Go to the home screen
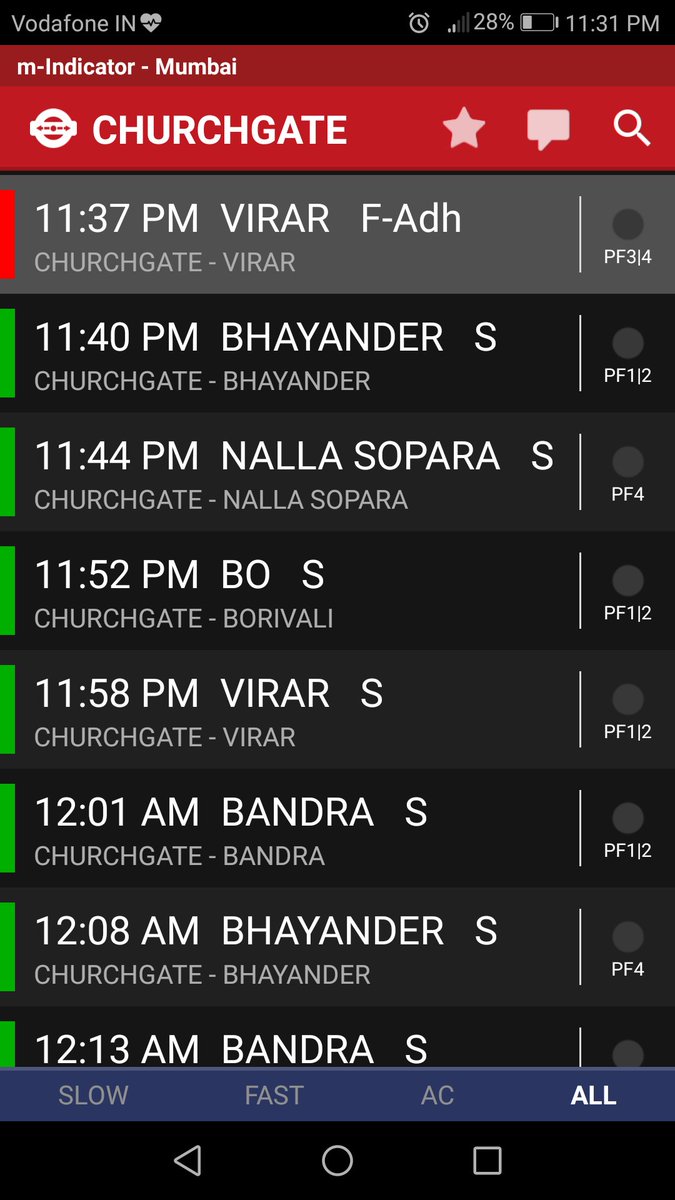 point(337,1160)
